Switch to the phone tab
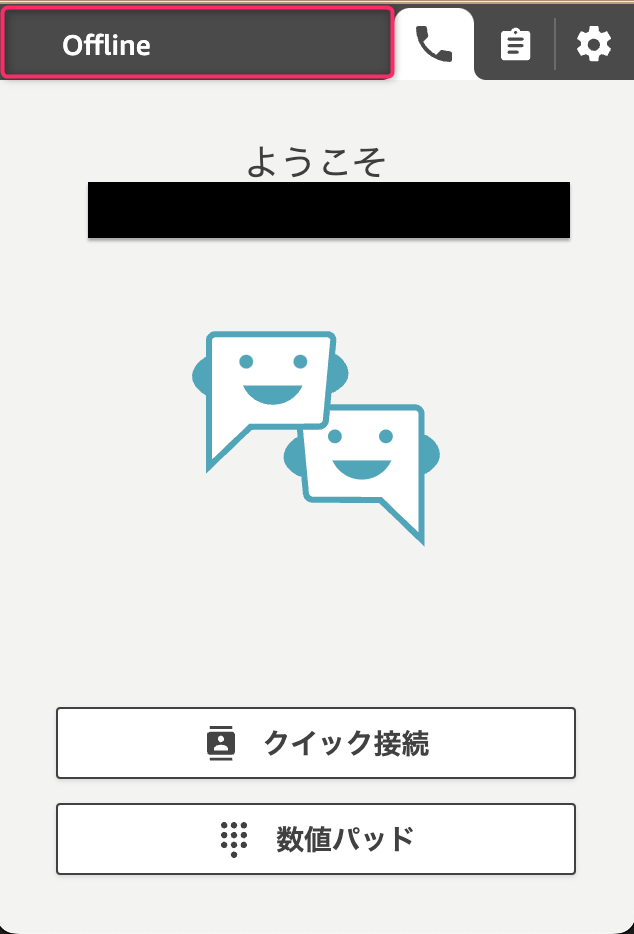 [x=434, y=44]
